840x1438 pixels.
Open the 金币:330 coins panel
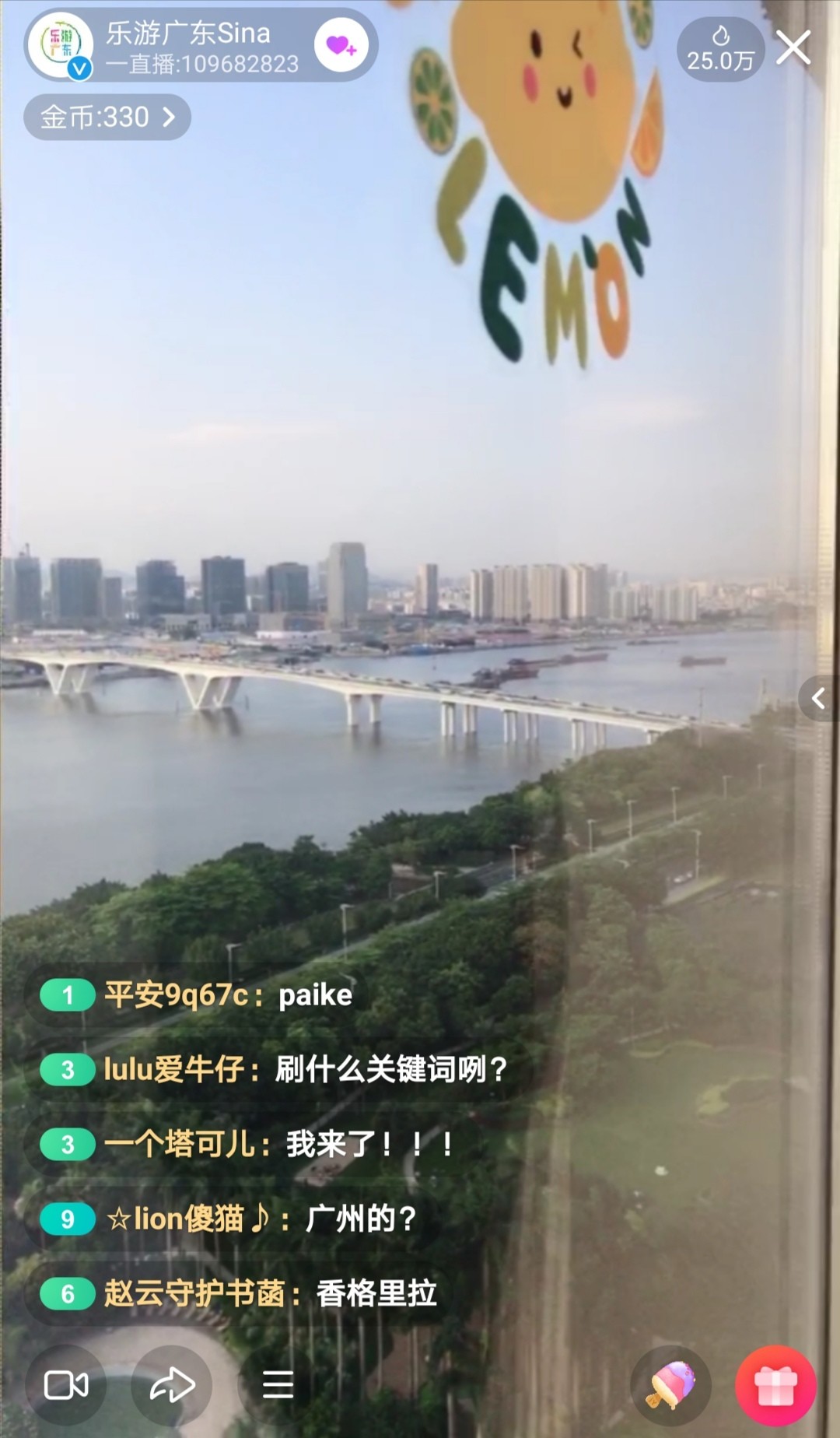[107, 117]
